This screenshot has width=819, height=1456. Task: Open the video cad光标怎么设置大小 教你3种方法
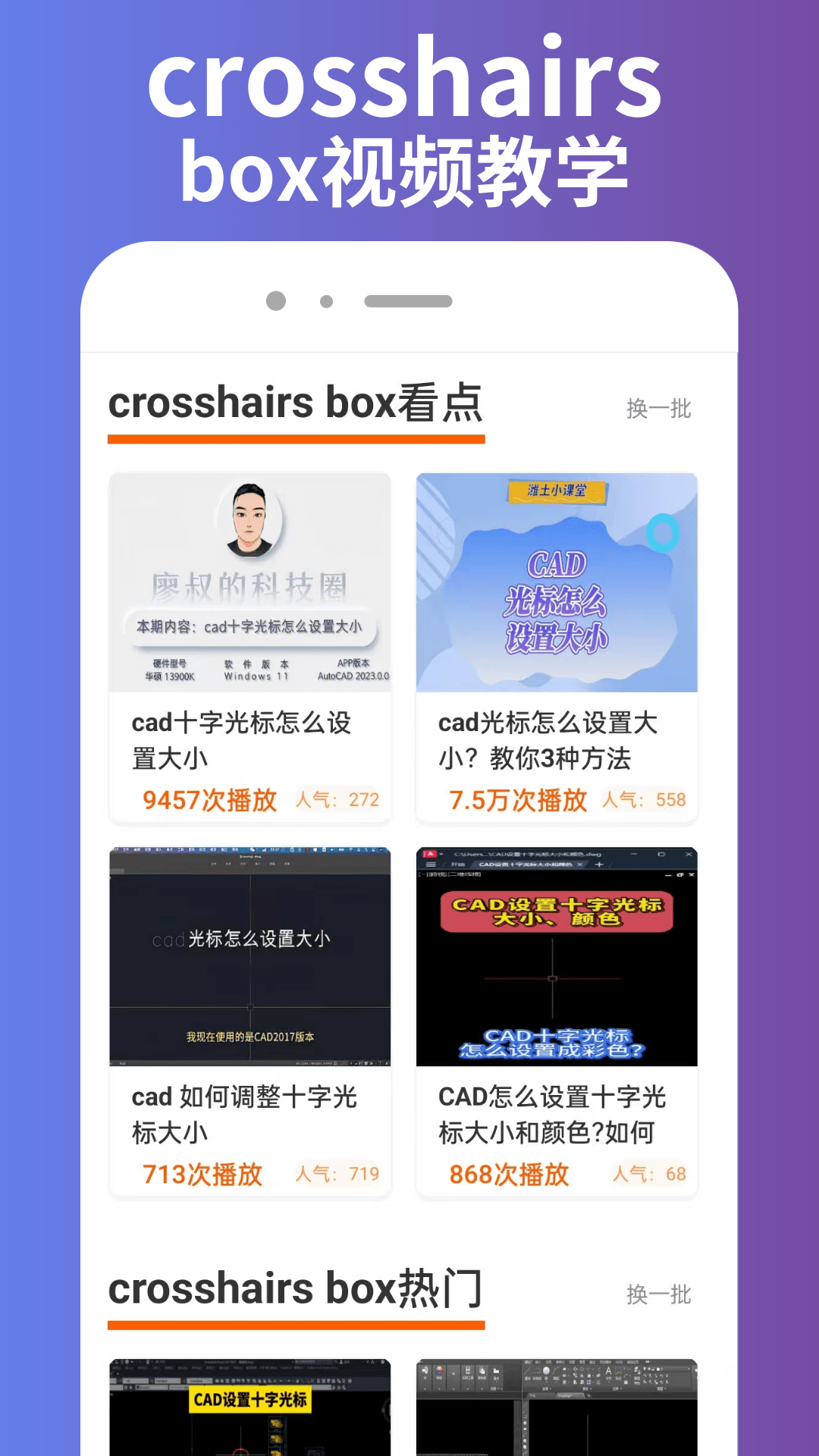click(x=556, y=584)
